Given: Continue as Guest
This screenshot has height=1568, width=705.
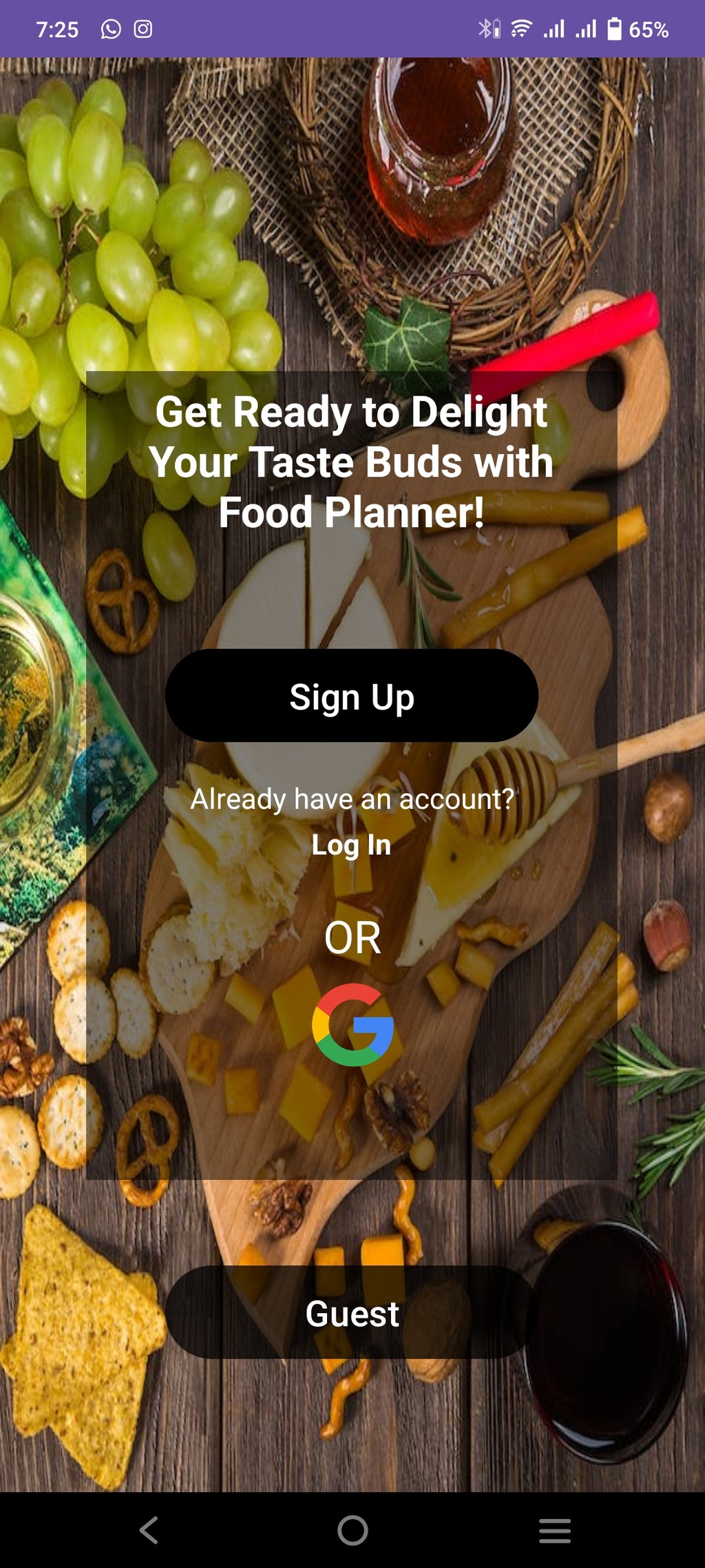Looking at the screenshot, I should [x=352, y=1313].
